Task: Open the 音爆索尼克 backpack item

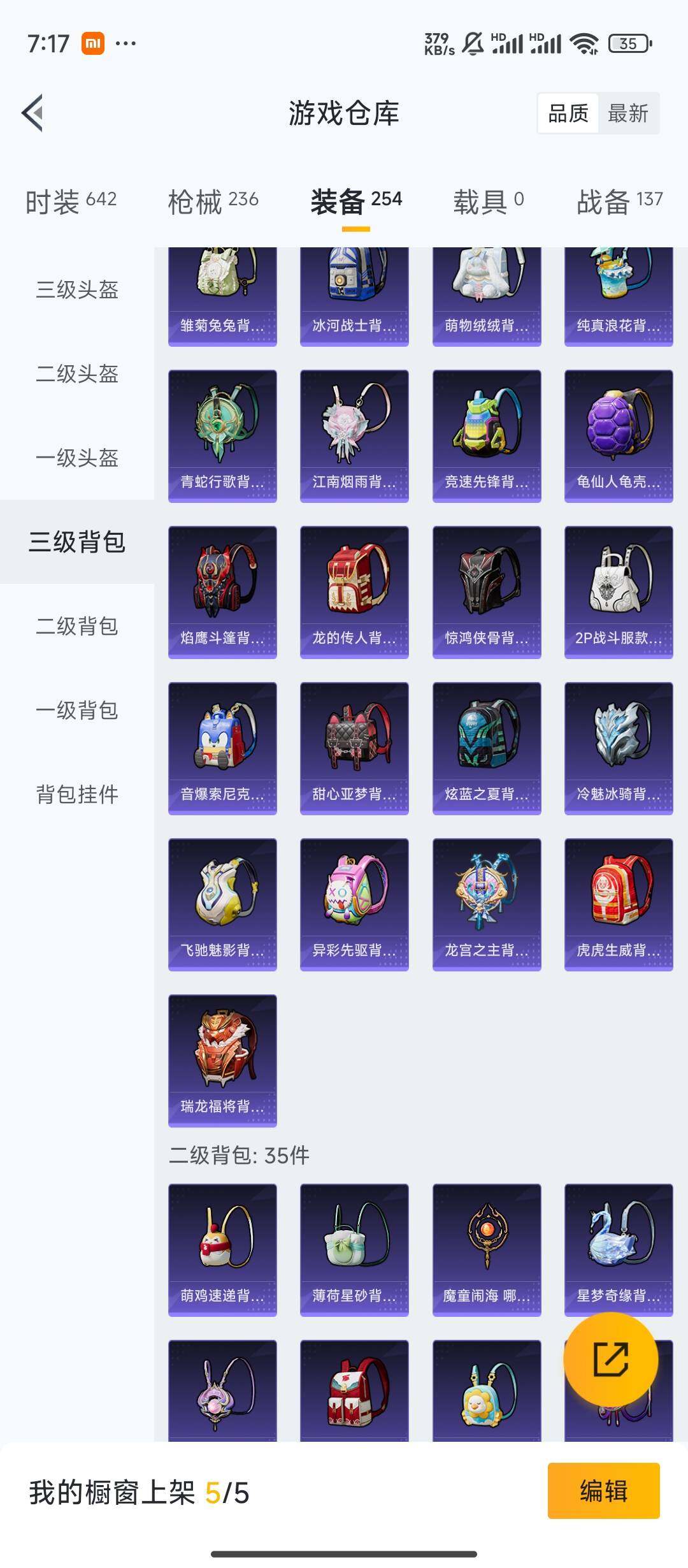Action: tap(222, 748)
